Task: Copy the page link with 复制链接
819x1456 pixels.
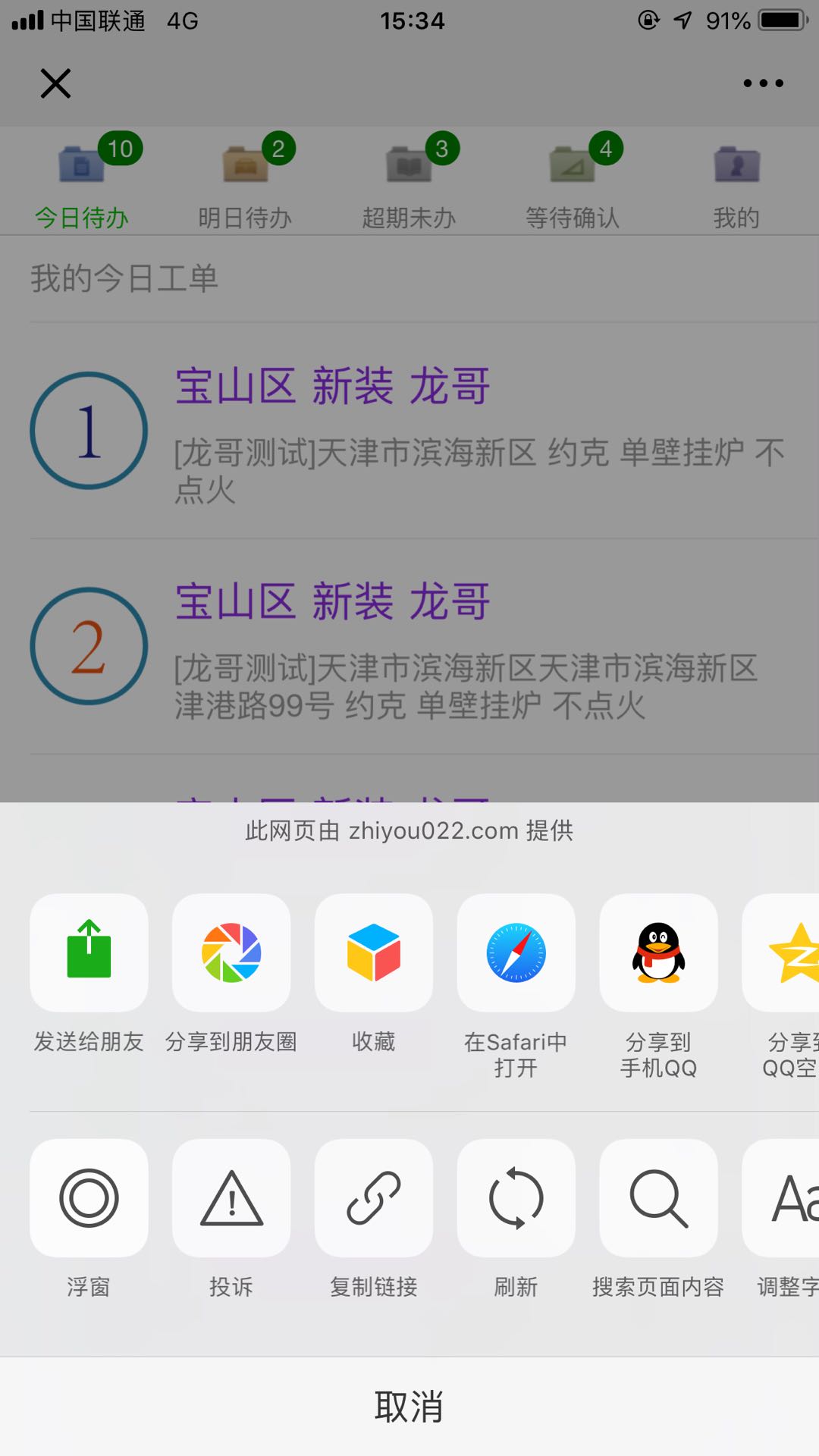Action: (374, 1198)
